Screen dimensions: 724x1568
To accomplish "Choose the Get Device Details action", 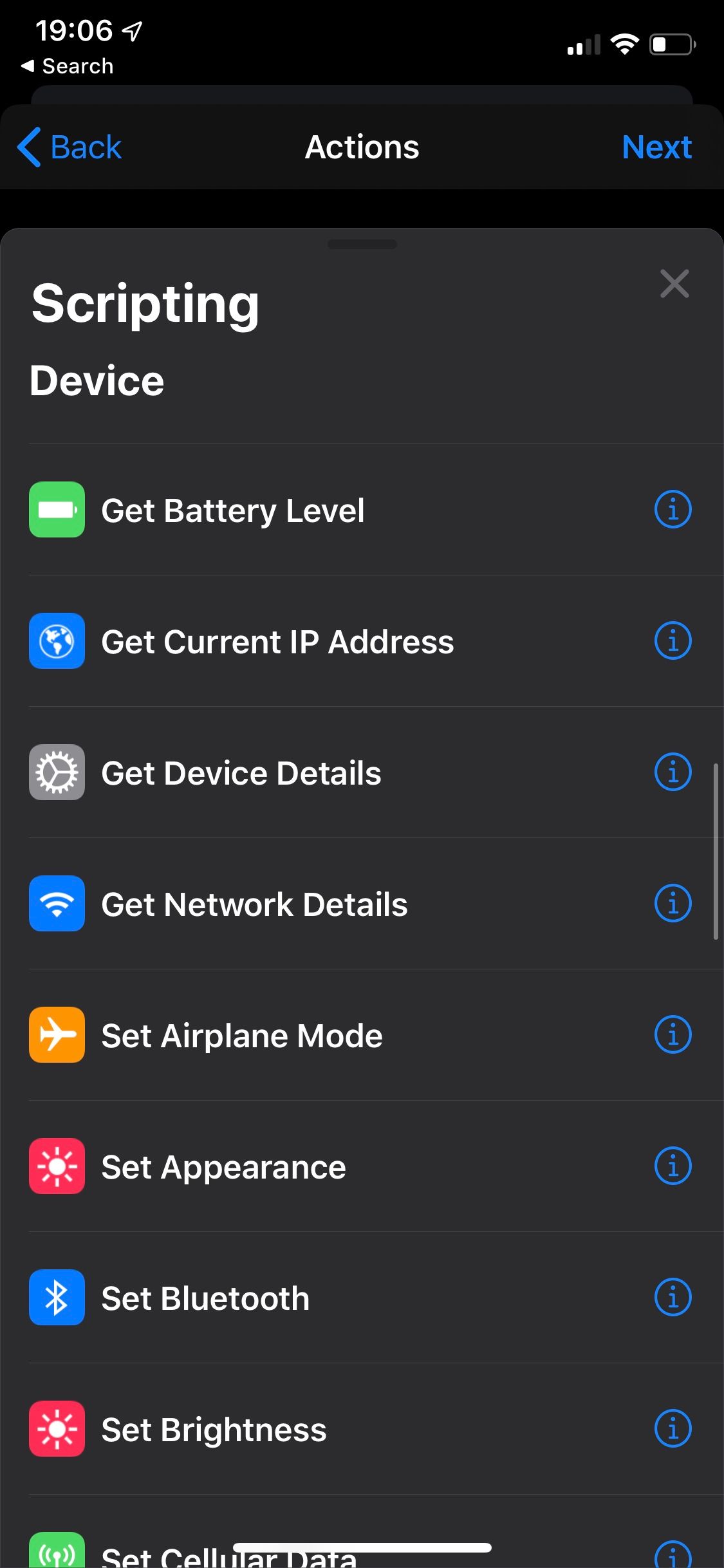I will pyautogui.click(x=362, y=772).
